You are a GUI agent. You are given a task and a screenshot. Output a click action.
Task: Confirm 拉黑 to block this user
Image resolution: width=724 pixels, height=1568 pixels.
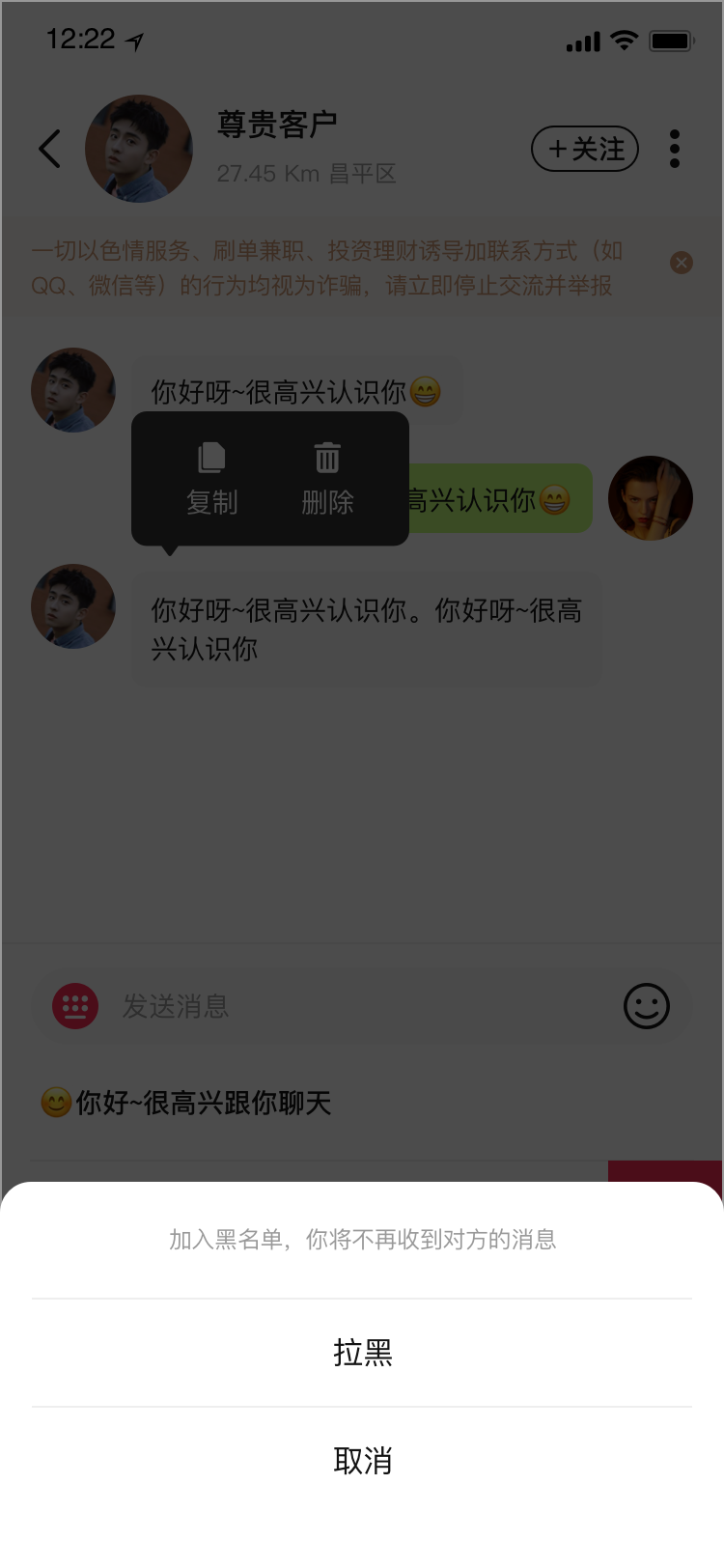362,1352
